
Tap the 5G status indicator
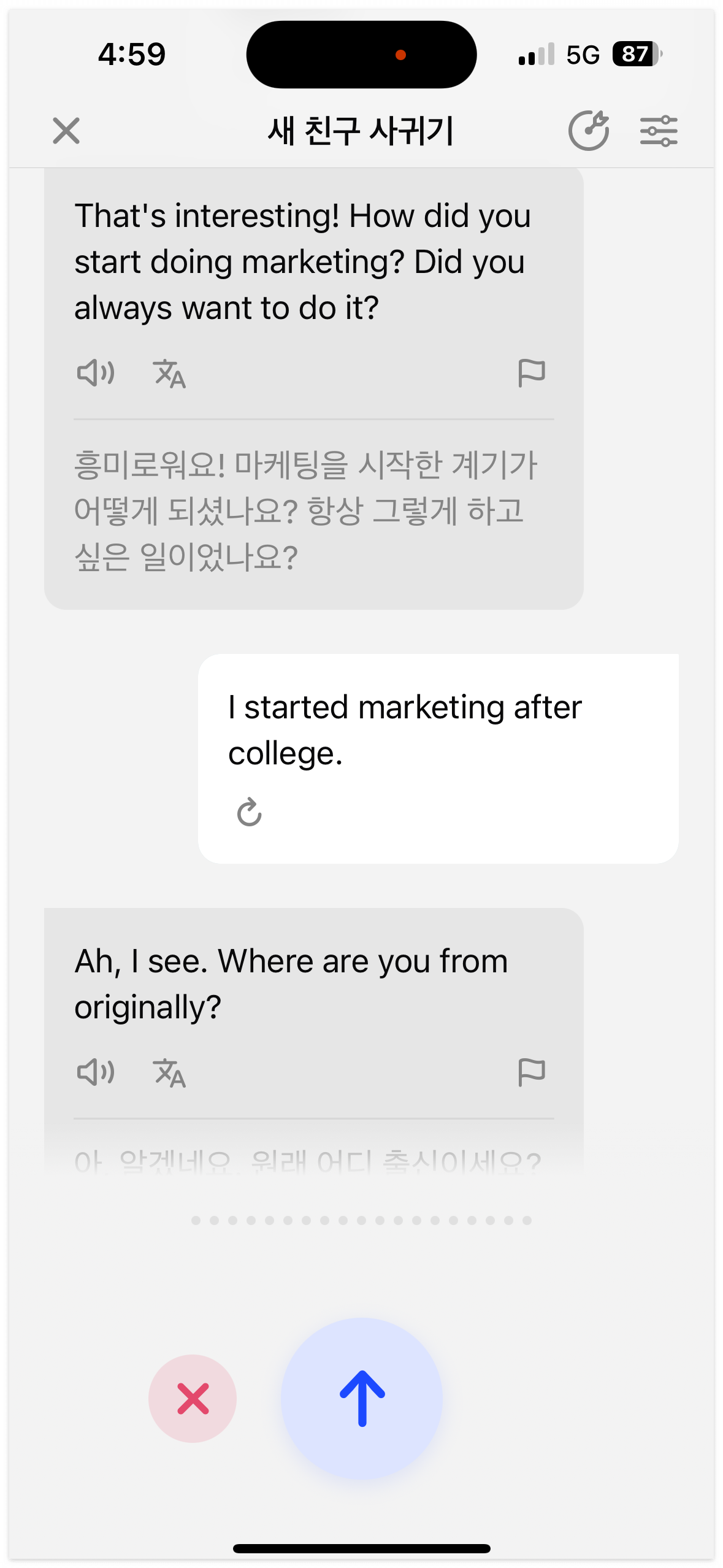583,54
